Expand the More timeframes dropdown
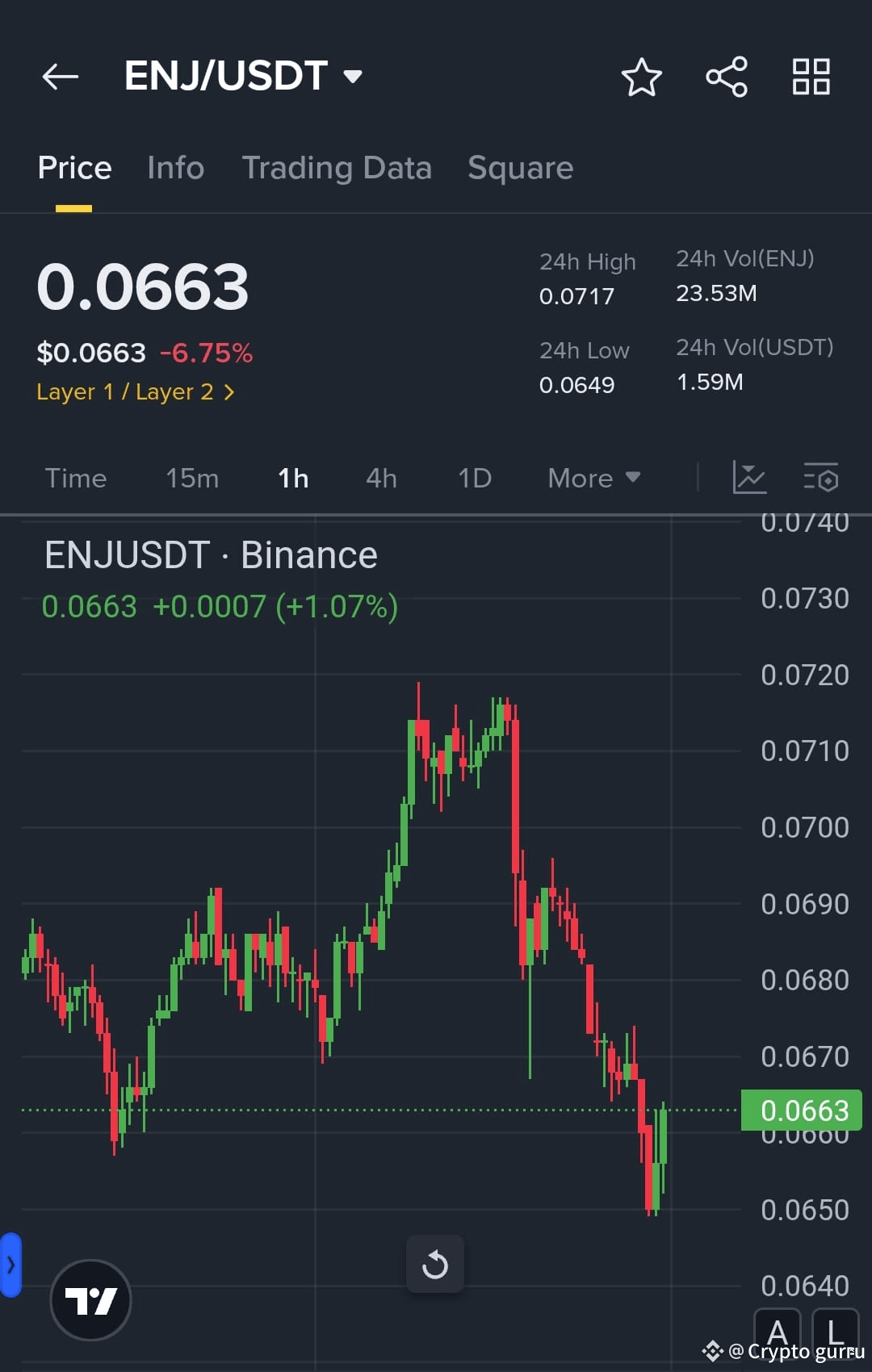 tap(593, 478)
